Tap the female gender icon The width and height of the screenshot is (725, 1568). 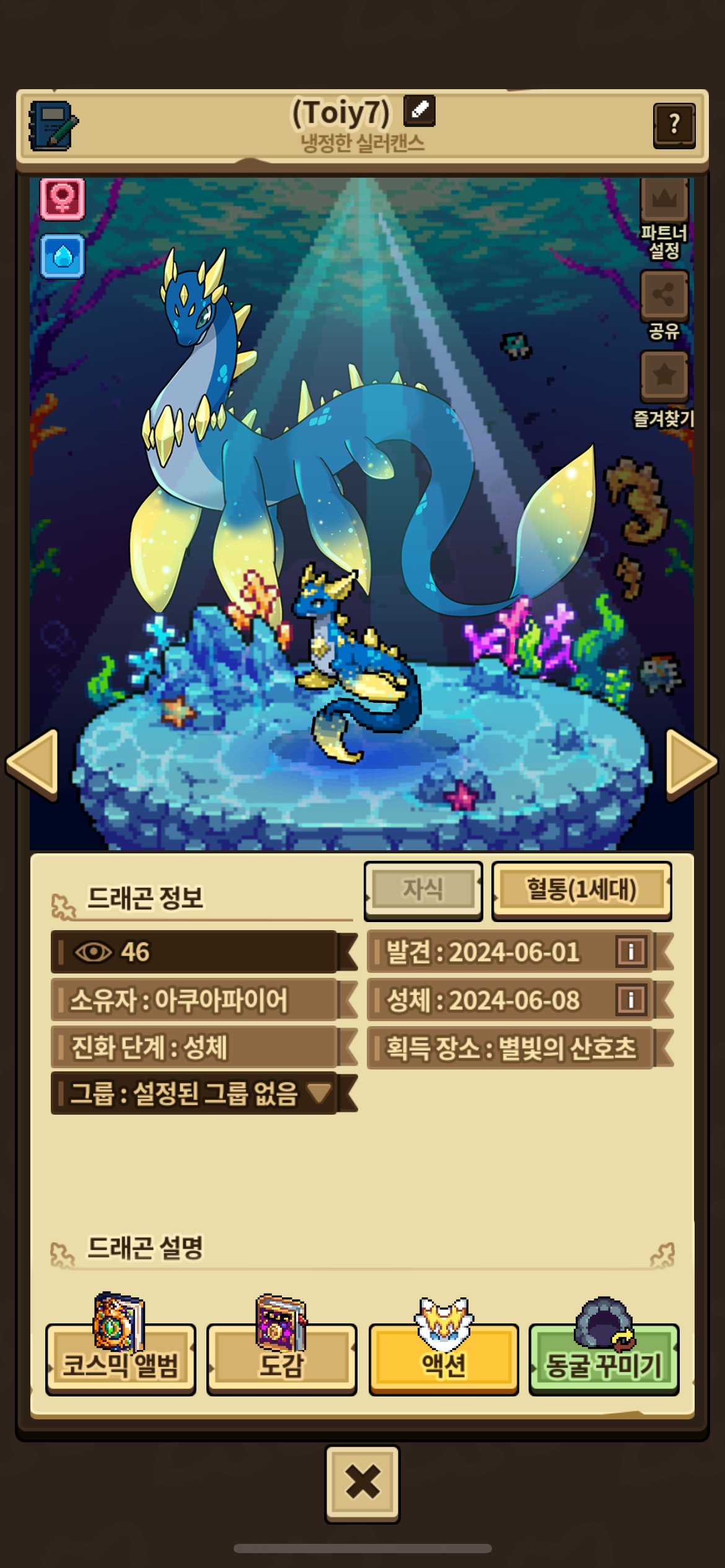click(x=63, y=199)
